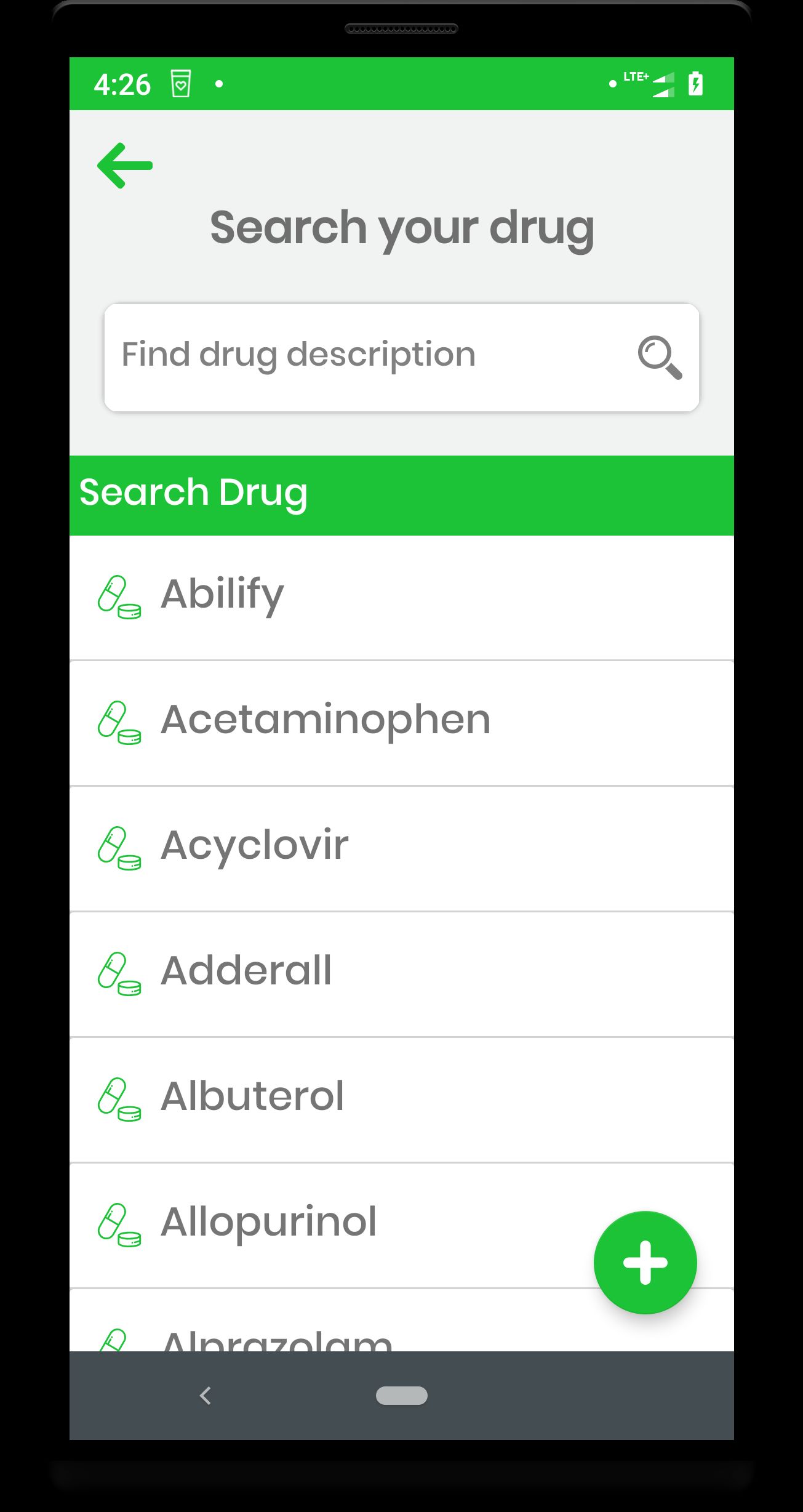
Task: Add a new drug with plus button
Action: [x=645, y=1262]
